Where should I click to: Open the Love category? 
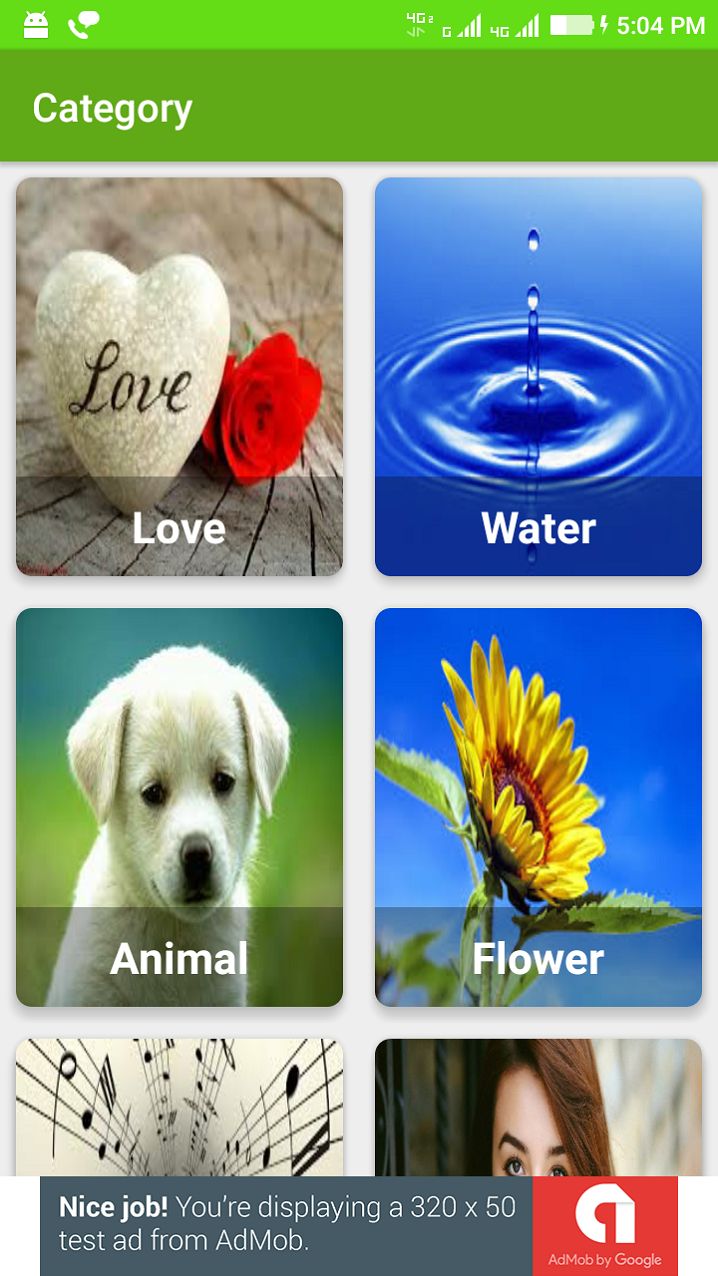click(x=179, y=376)
